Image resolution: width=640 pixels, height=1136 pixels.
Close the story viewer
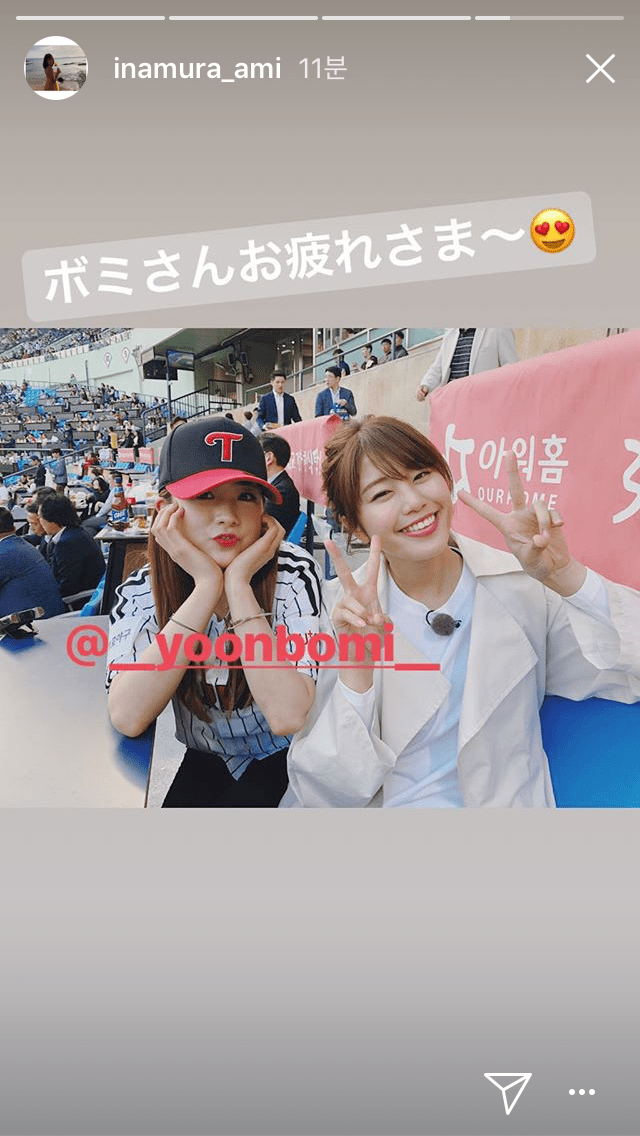(x=600, y=69)
